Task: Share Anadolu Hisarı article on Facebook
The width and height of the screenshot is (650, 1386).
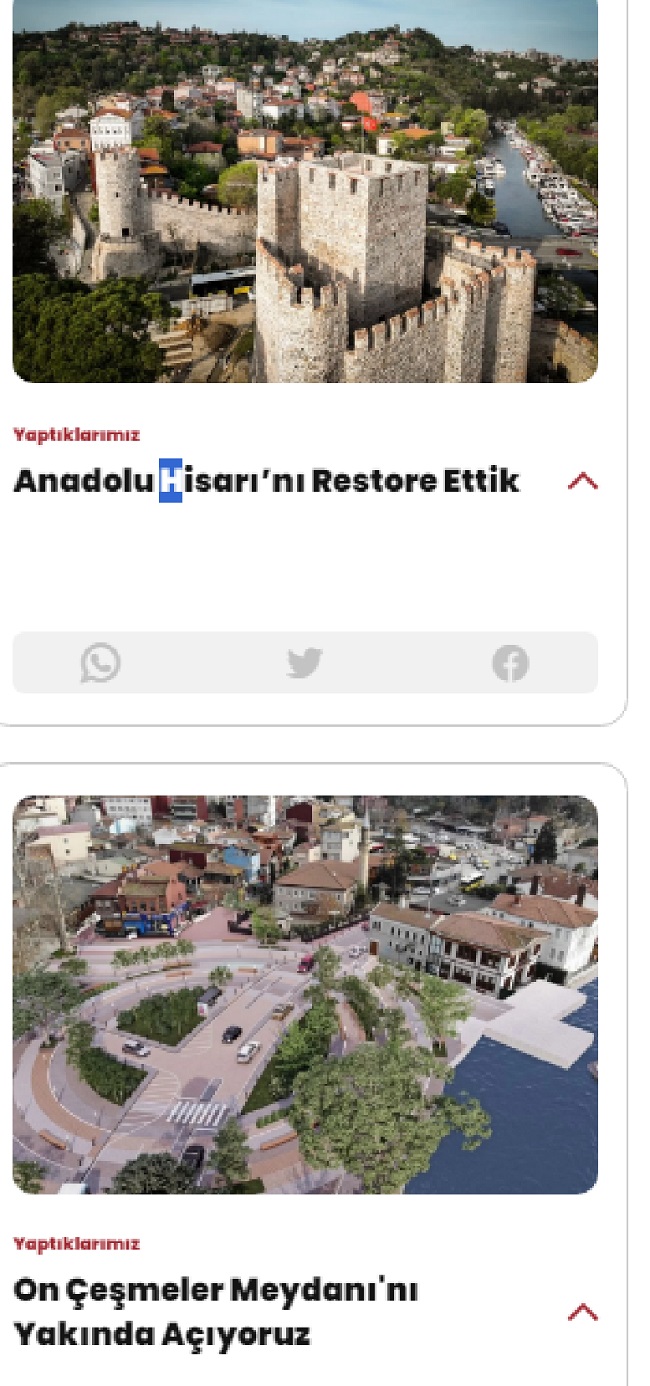Action: click(x=510, y=663)
